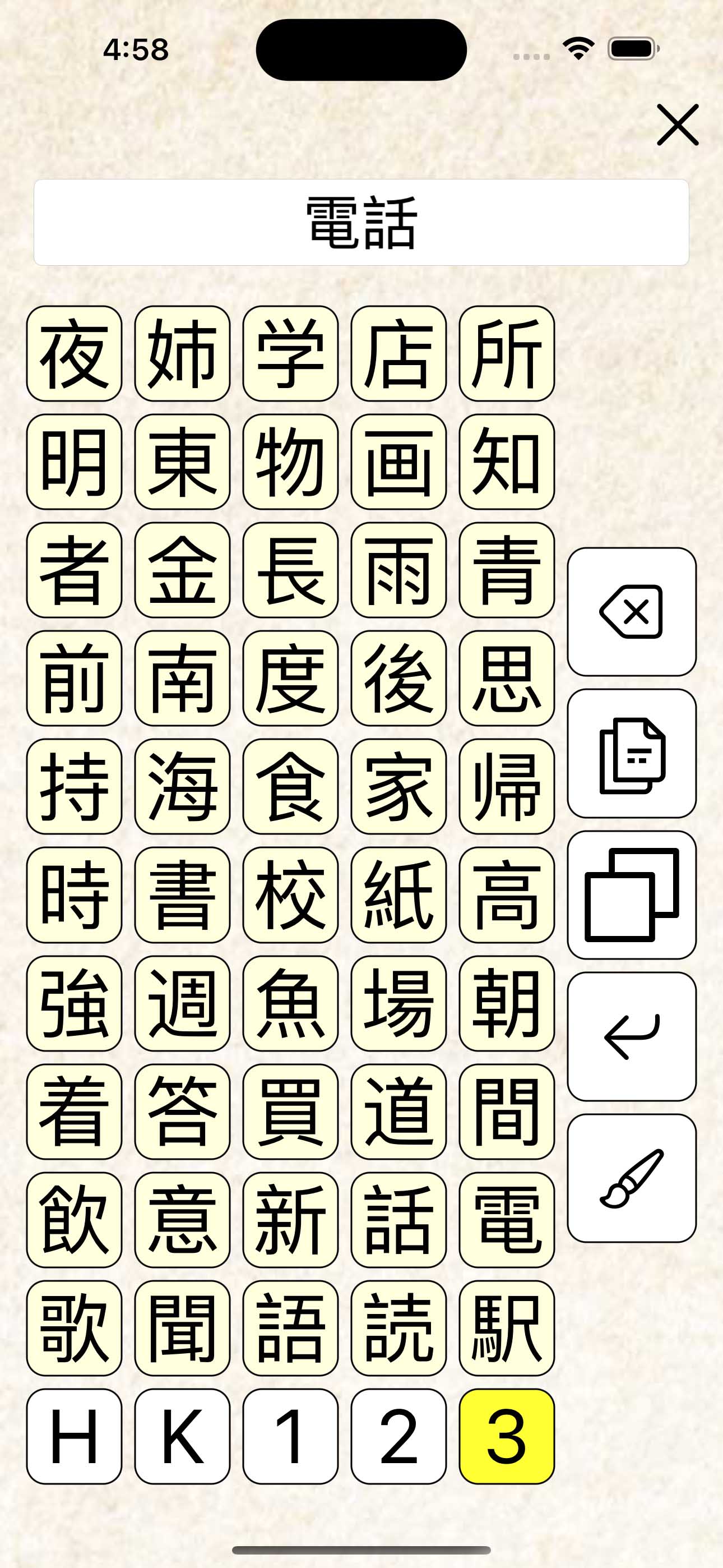Type the kanji 歌
723x1568 pixels.
(x=74, y=1328)
